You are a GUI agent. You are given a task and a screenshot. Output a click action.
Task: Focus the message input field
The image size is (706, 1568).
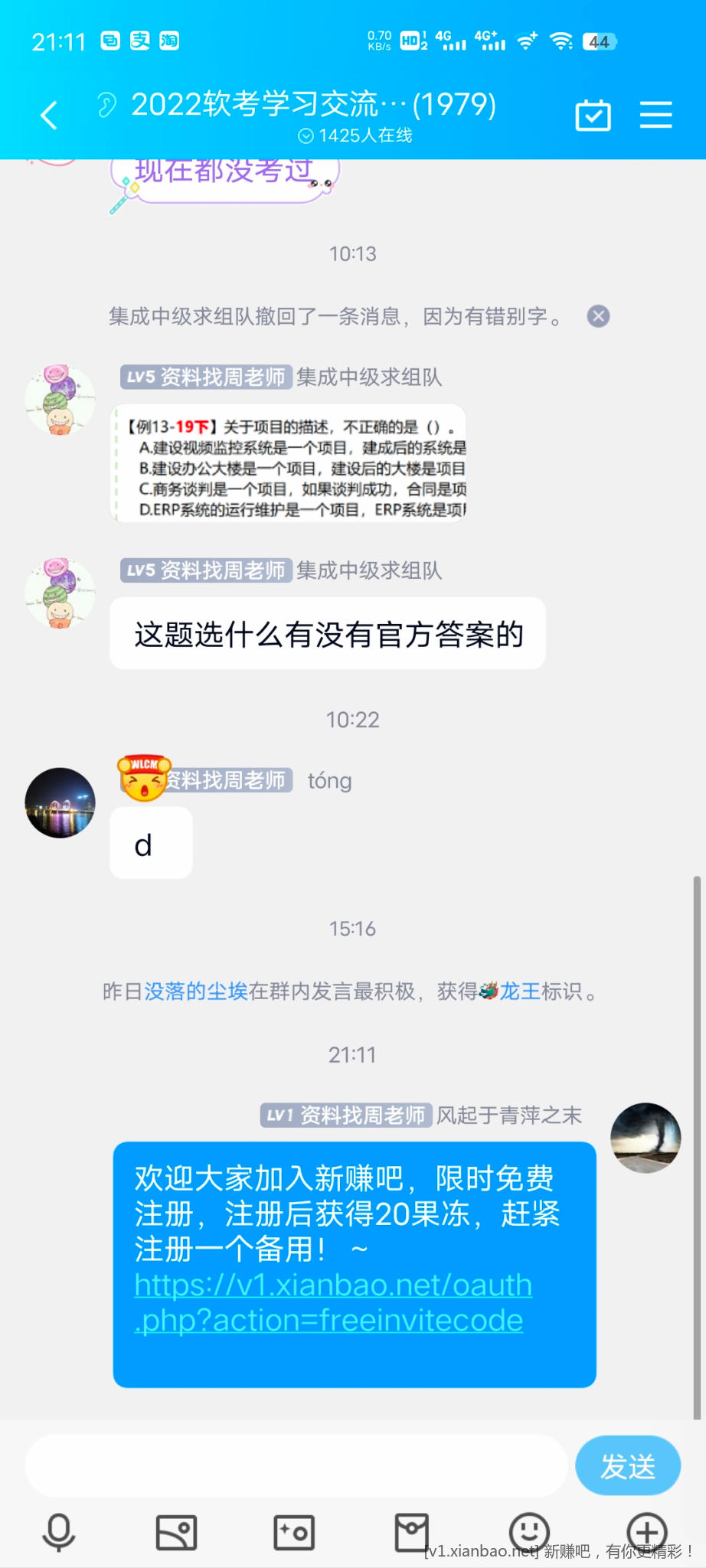pos(295,1465)
